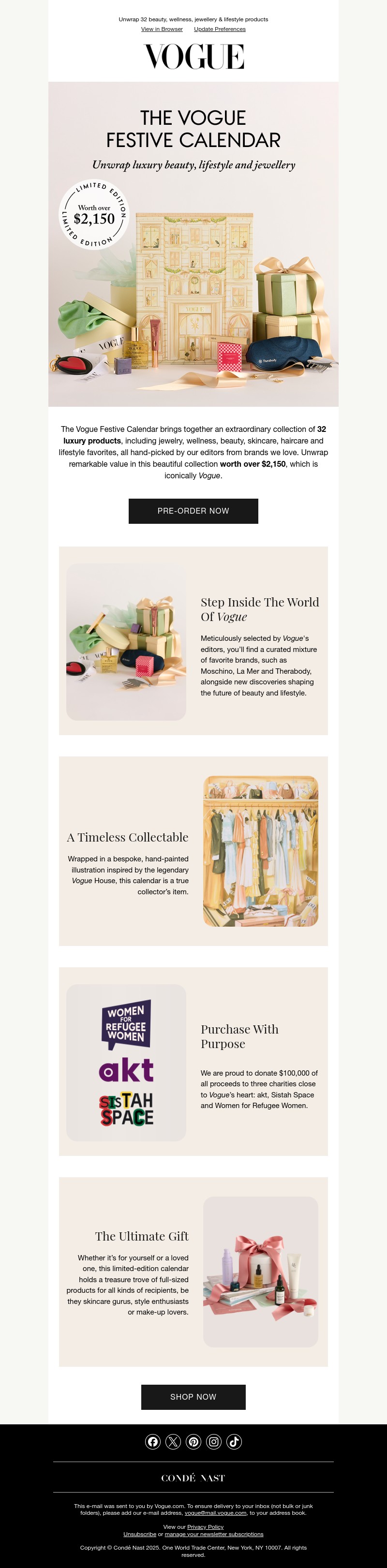Open Vogue's X profile icon
387x1568 pixels.
coord(173,1441)
